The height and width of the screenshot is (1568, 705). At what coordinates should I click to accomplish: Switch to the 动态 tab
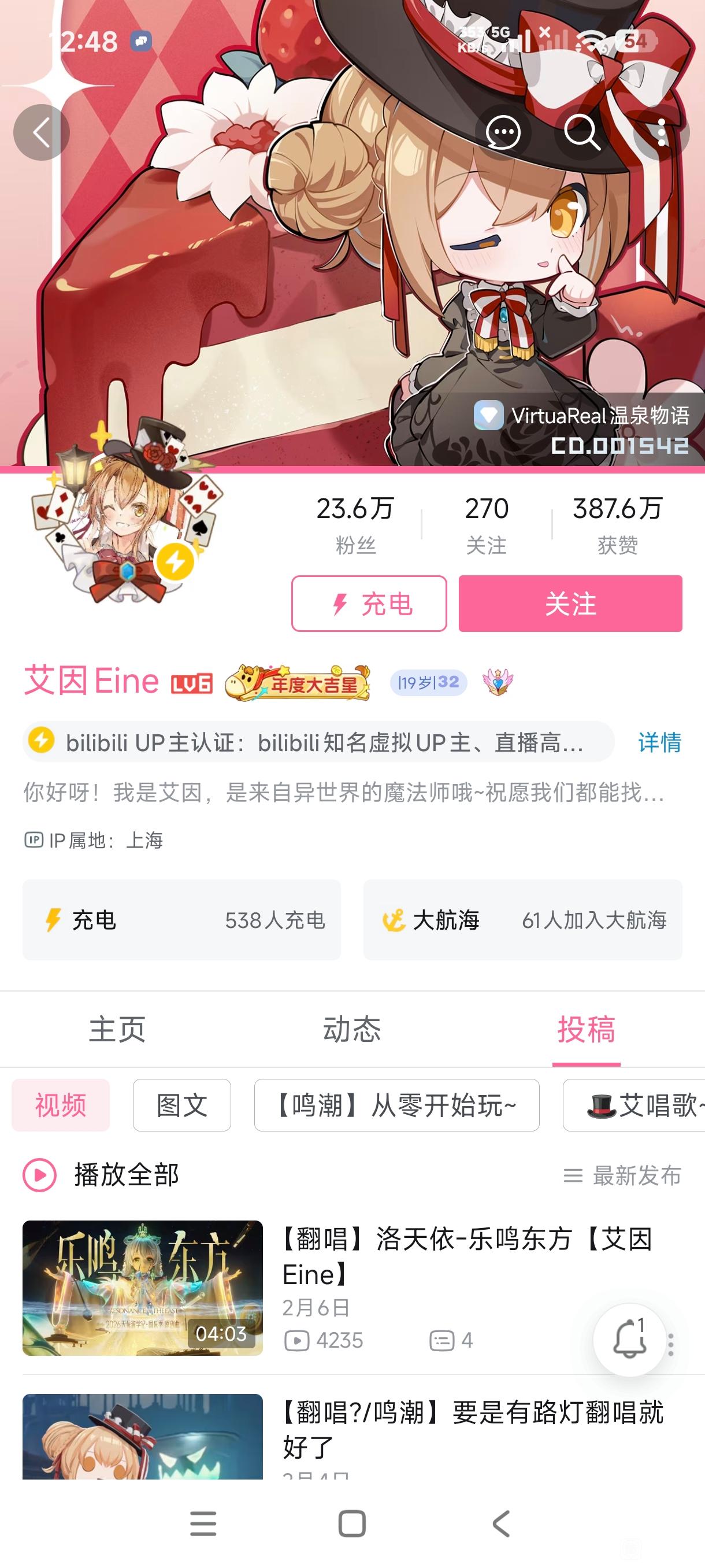click(x=351, y=1029)
